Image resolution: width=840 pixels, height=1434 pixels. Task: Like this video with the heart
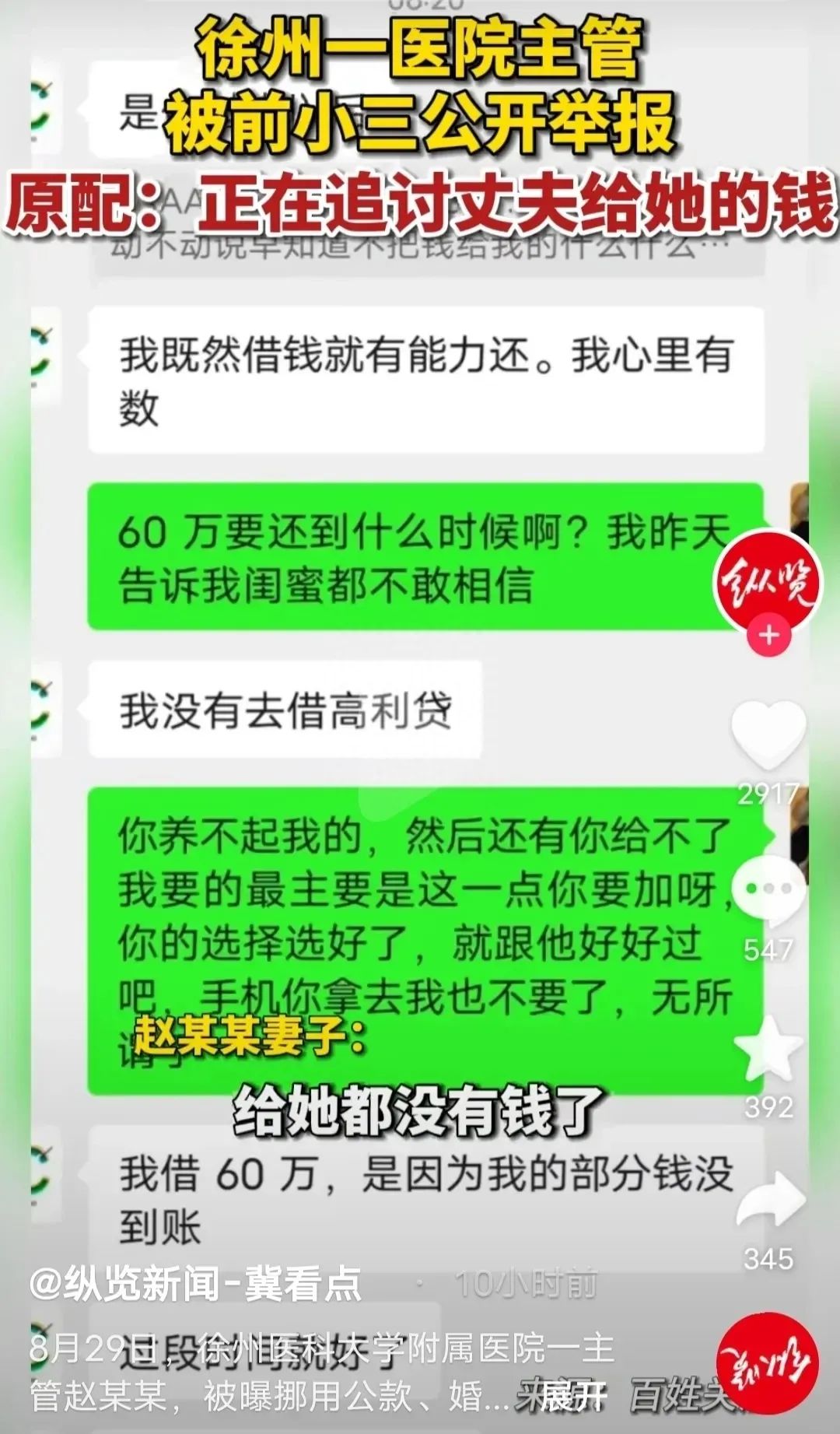pyautogui.click(x=768, y=735)
